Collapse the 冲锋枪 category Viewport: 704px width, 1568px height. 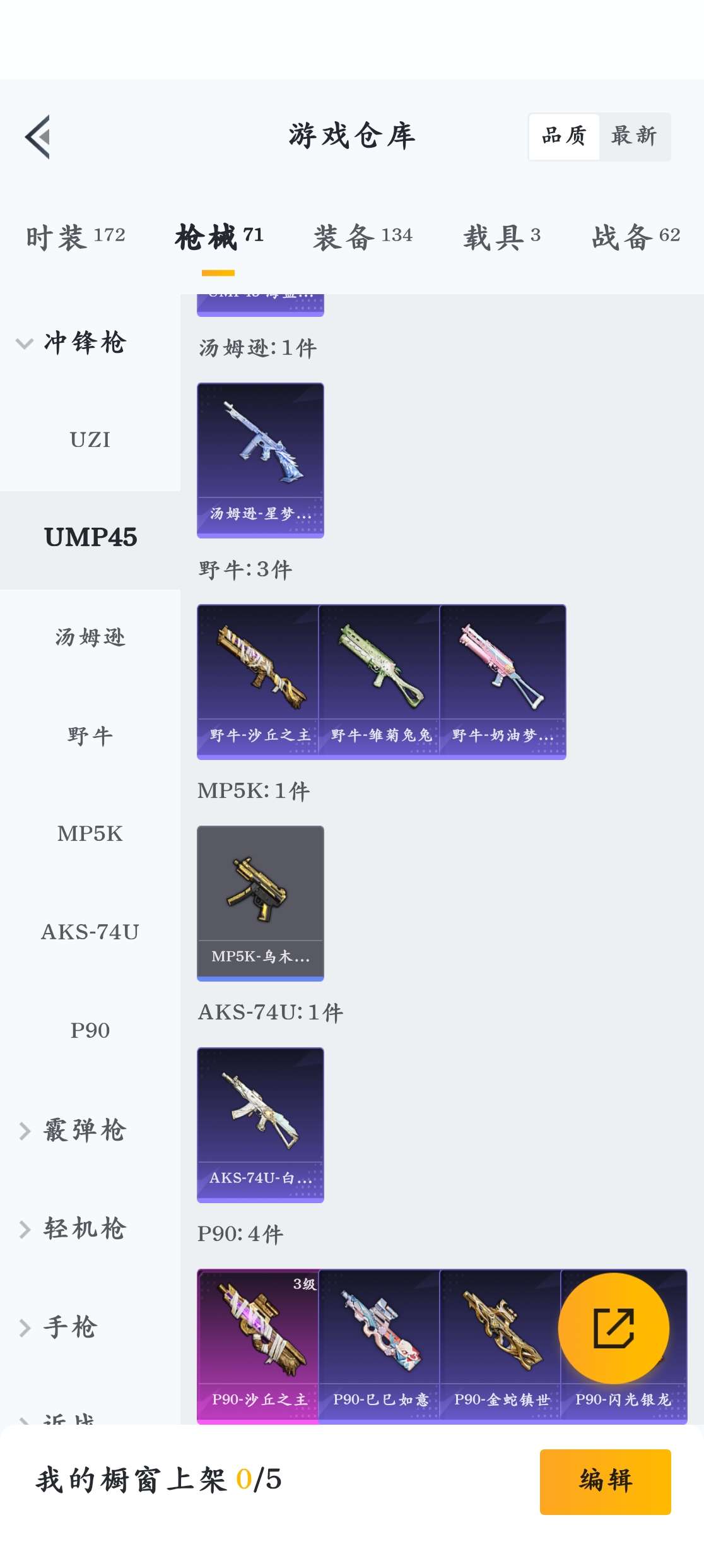(73, 343)
